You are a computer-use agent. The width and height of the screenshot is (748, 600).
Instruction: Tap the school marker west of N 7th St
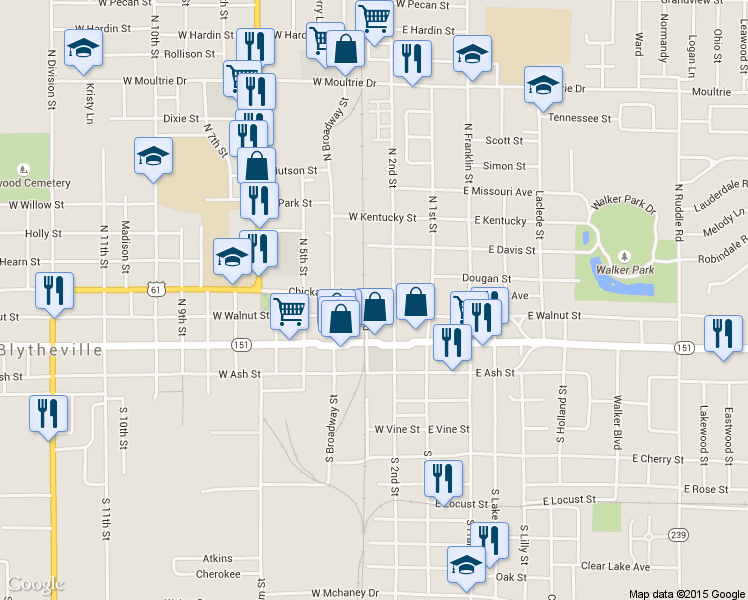(153, 160)
